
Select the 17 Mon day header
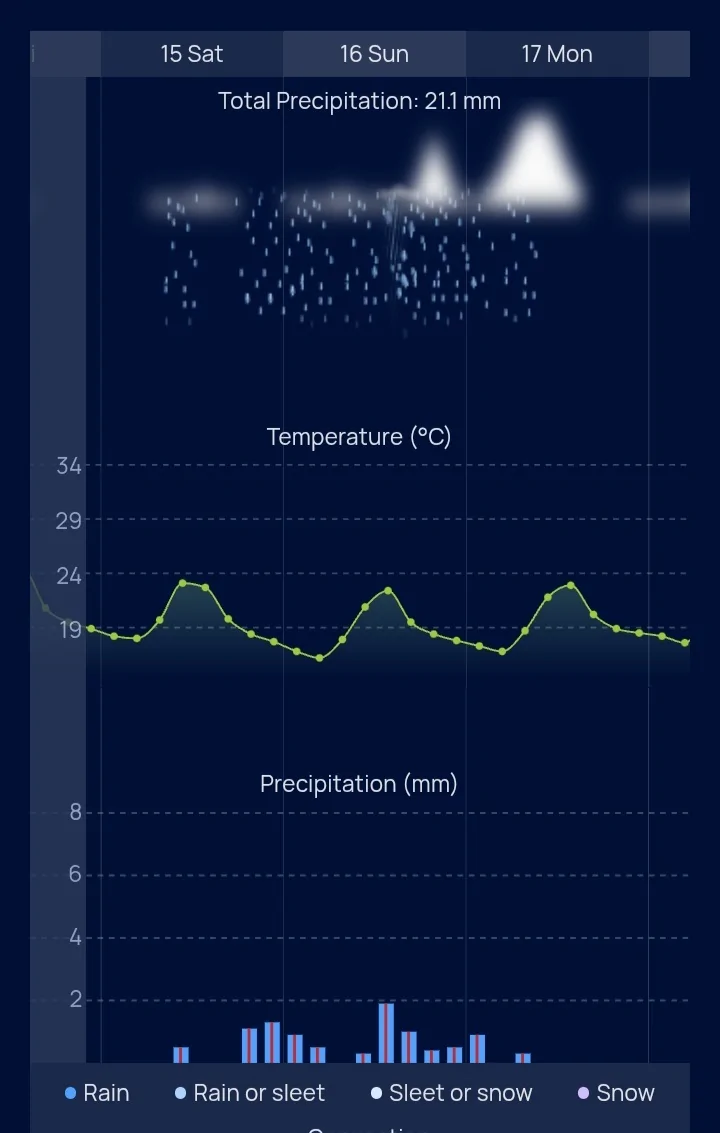(557, 54)
